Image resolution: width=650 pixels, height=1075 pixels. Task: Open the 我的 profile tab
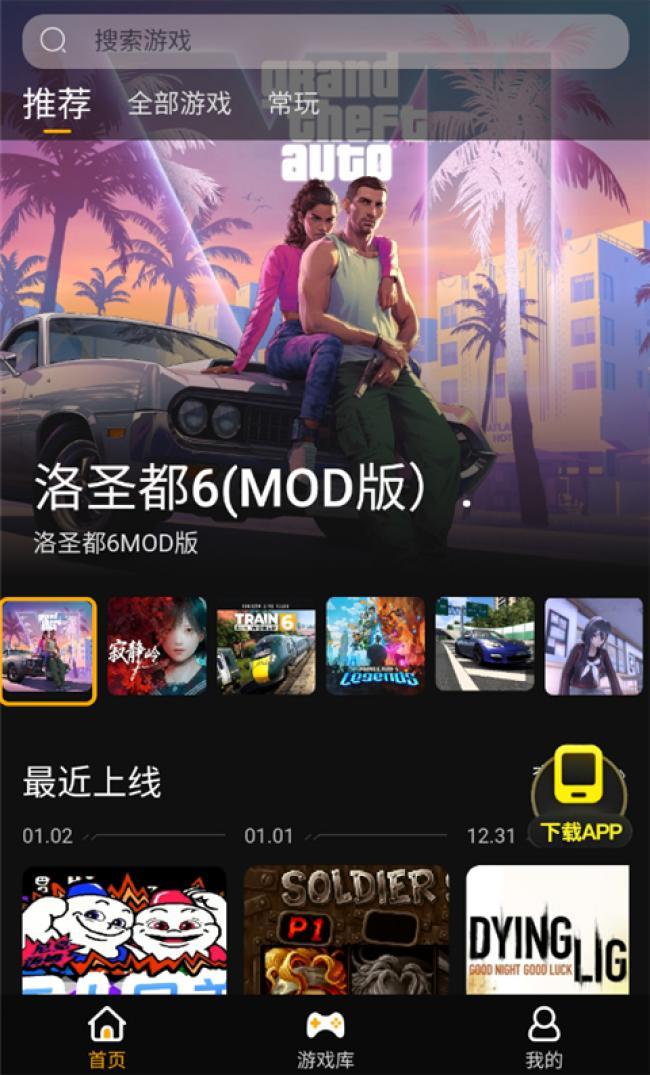(543, 1038)
